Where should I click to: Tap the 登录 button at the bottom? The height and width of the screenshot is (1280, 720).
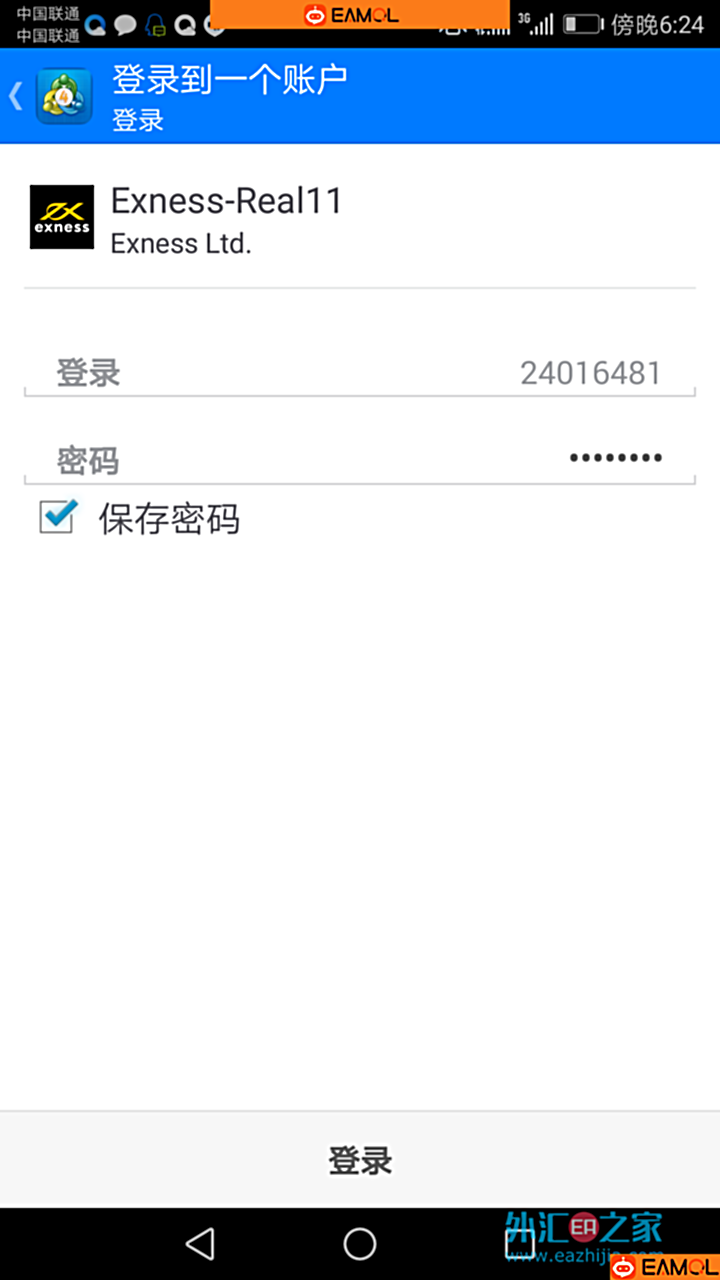tap(360, 1160)
